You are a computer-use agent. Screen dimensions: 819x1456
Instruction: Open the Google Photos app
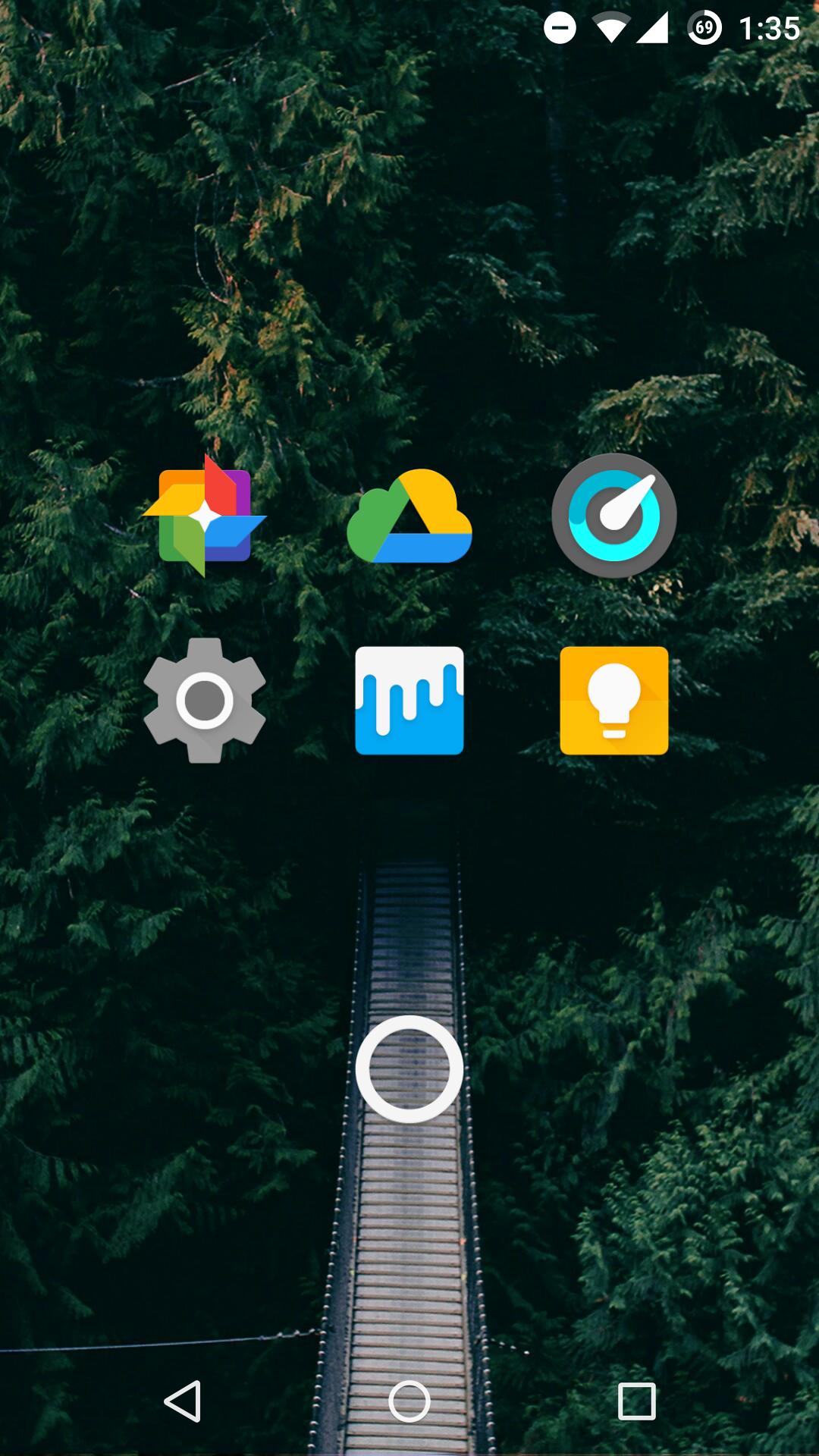point(204,516)
